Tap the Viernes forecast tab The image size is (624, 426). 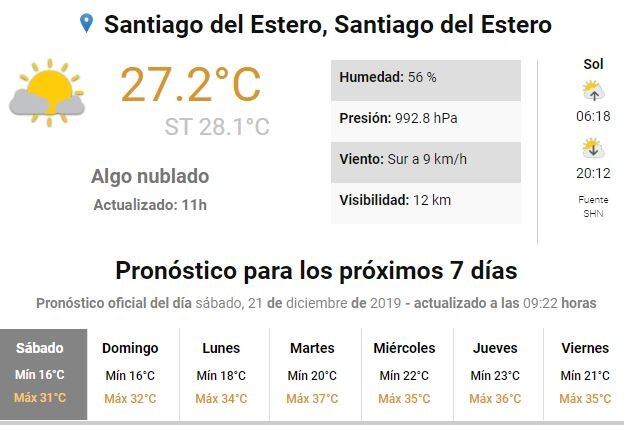(585, 373)
